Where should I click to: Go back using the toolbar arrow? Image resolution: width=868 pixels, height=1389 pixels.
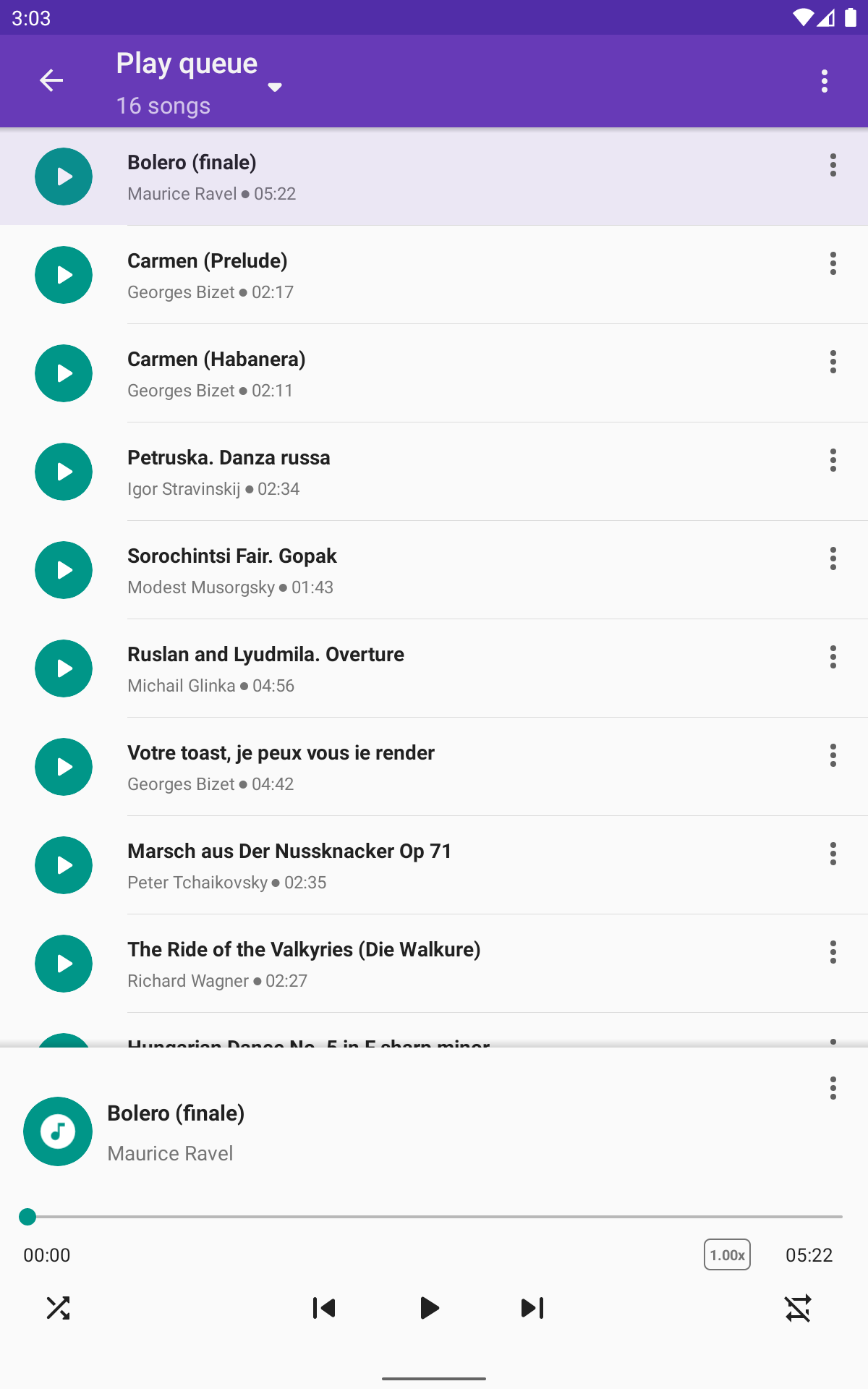tap(51, 80)
